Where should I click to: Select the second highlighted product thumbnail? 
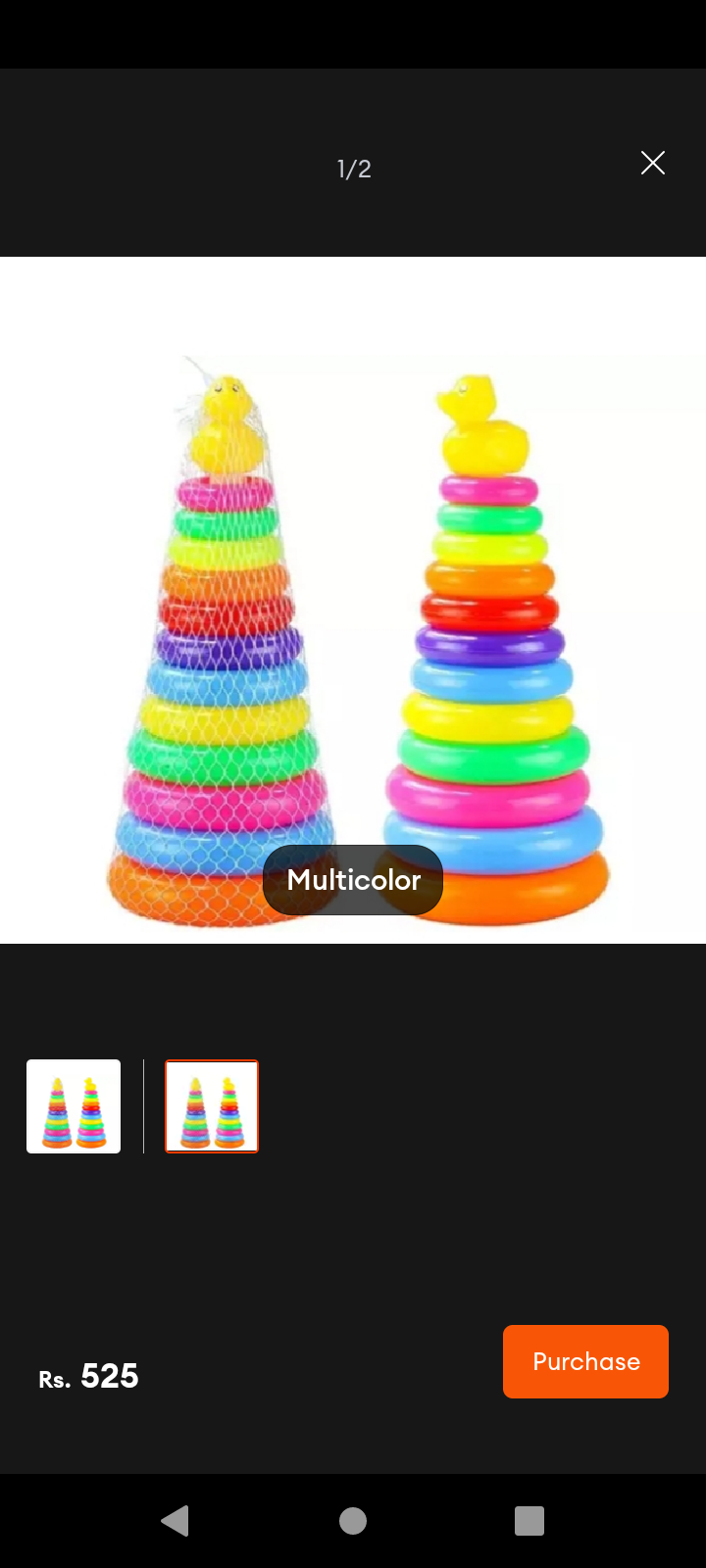pos(212,1106)
